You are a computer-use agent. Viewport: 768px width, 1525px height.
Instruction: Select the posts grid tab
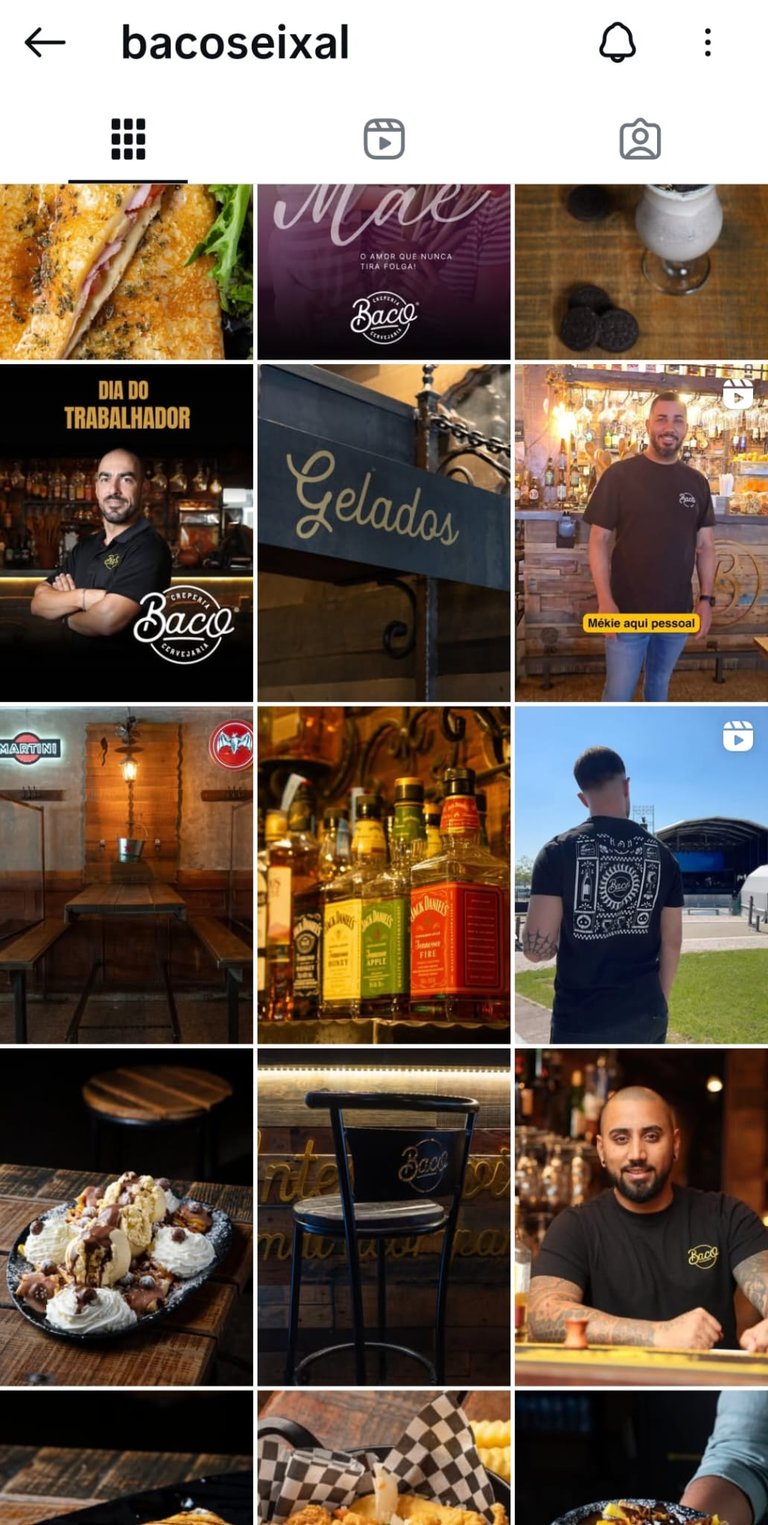(128, 139)
